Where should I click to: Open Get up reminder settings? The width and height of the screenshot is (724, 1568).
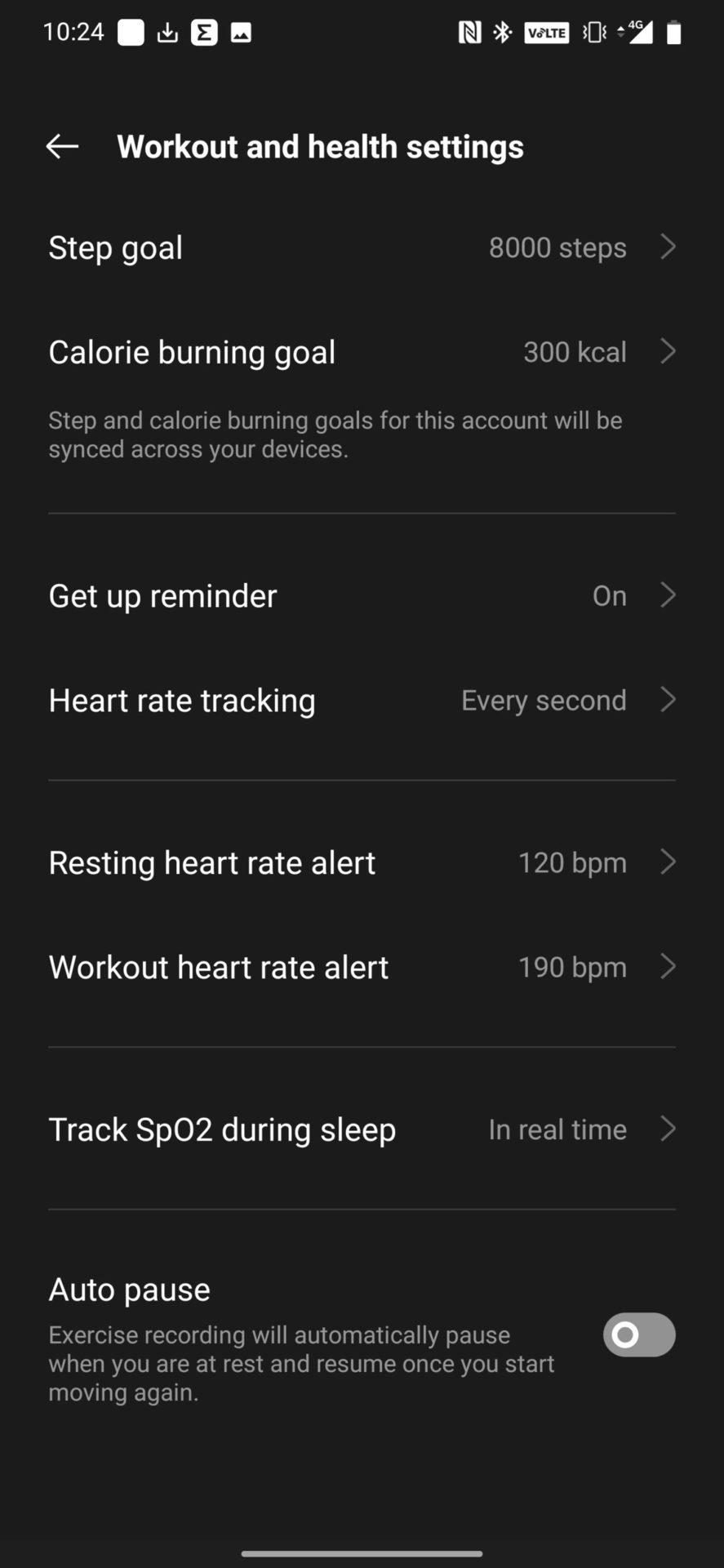click(x=362, y=595)
